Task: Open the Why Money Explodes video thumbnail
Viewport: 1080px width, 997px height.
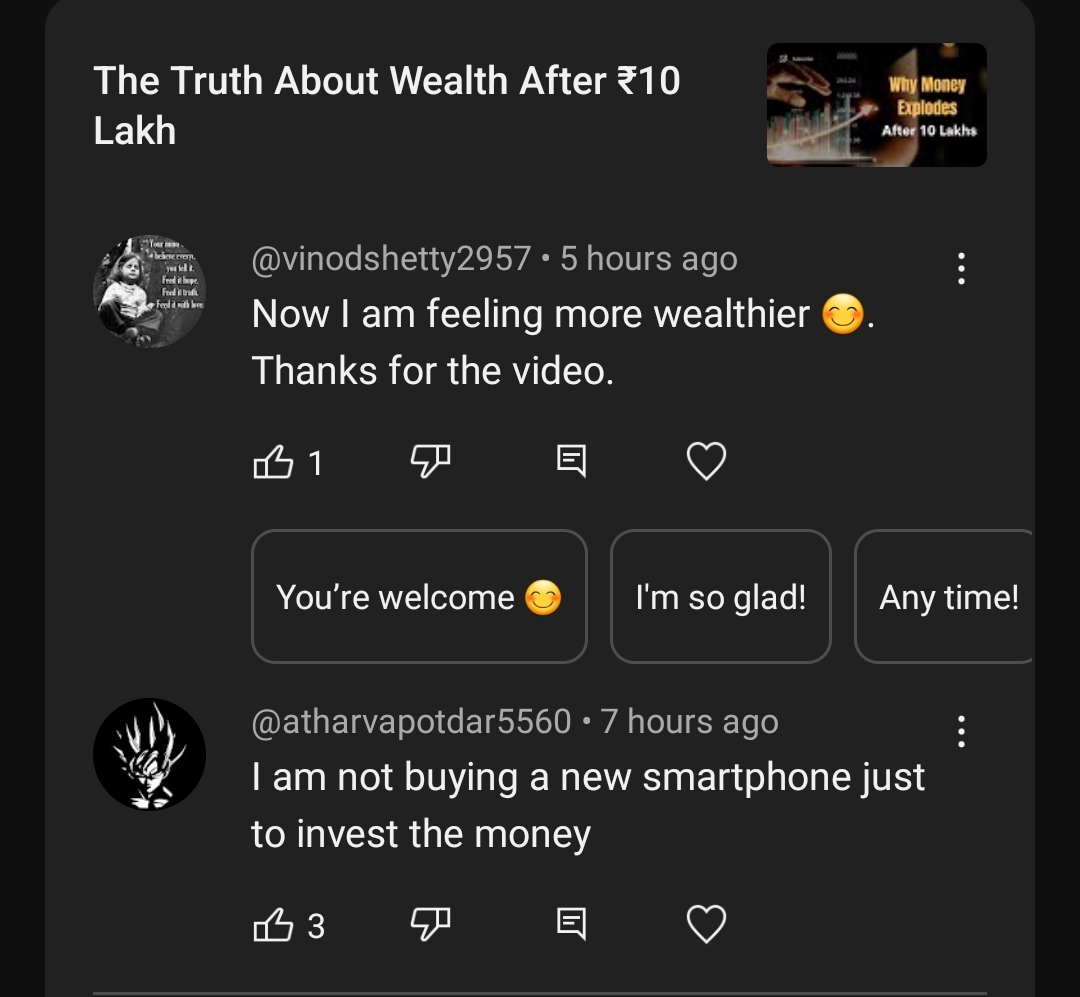Action: tap(876, 105)
